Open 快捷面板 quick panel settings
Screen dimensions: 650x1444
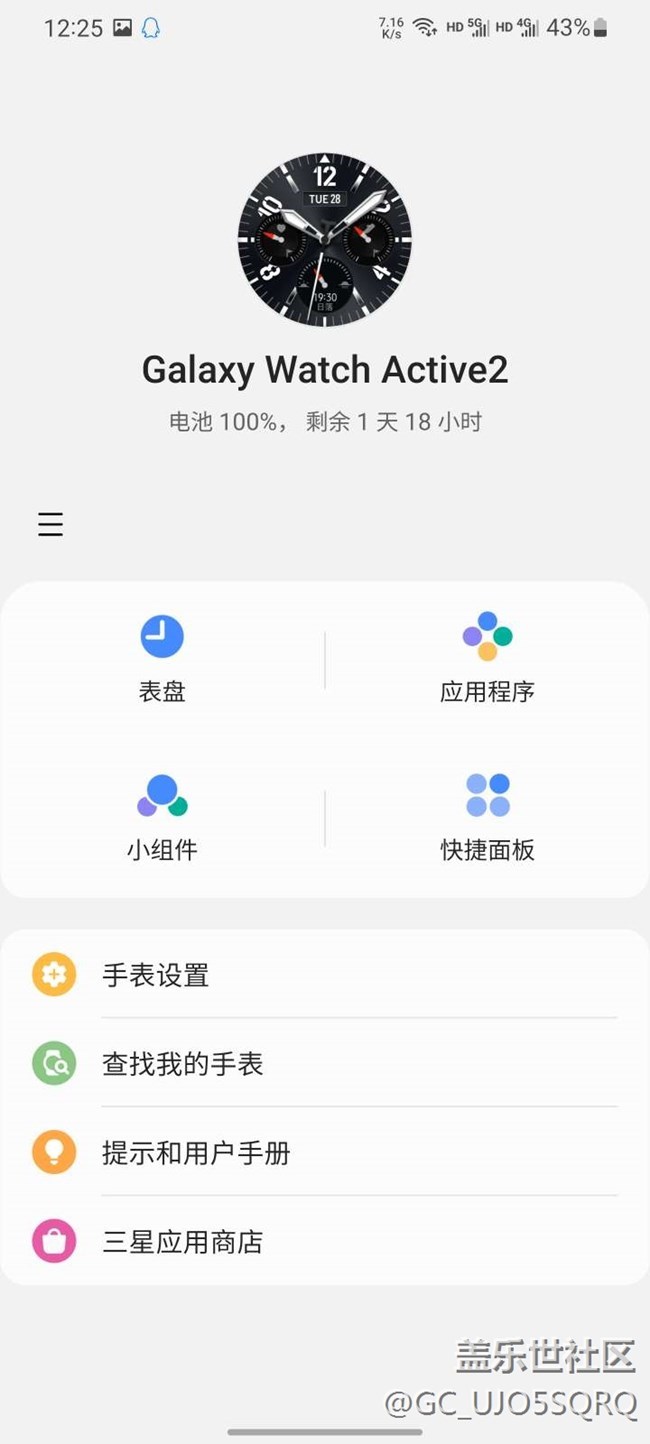pyautogui.click(x=487, y=816)
